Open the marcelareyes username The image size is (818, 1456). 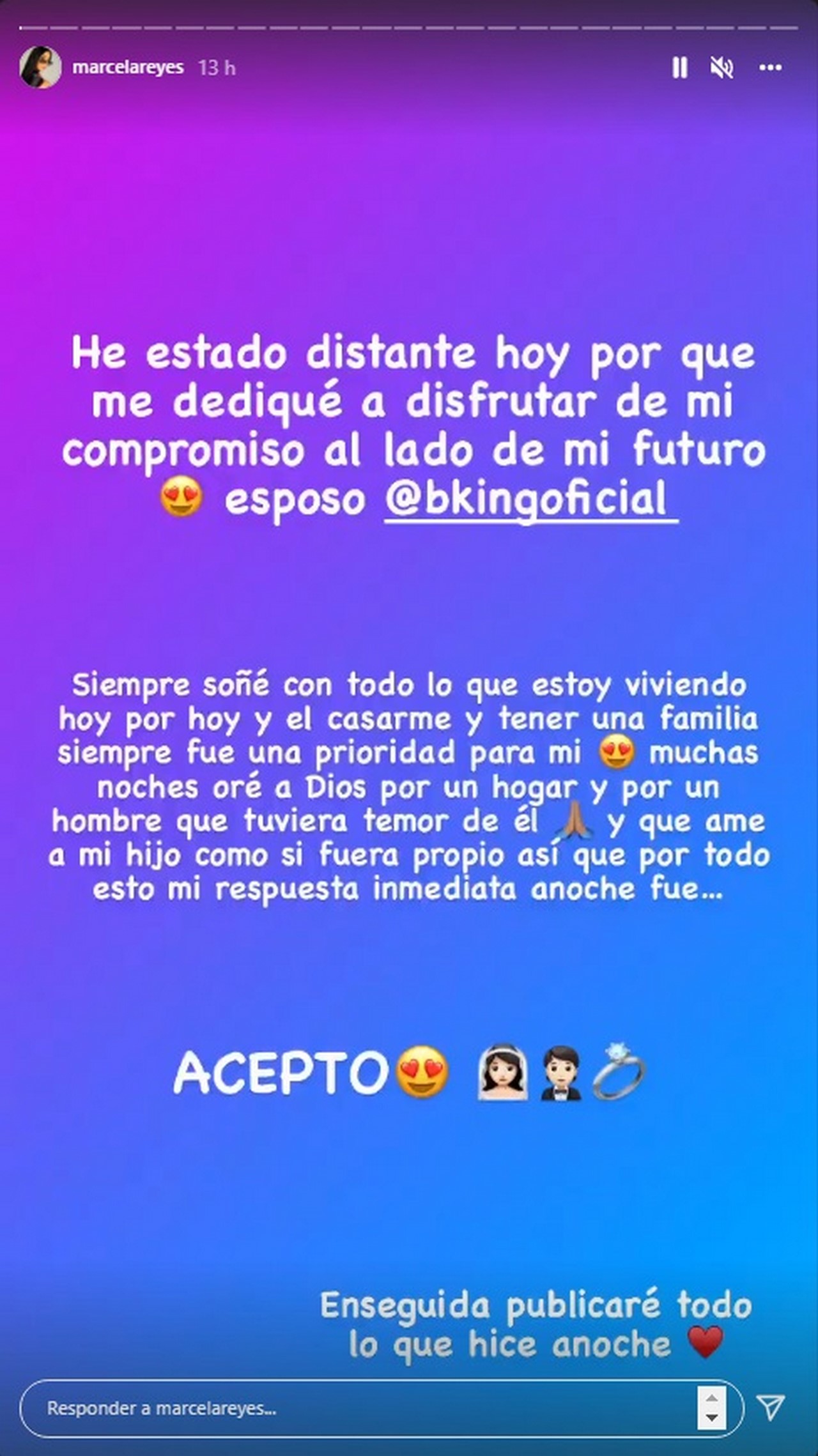128,68
